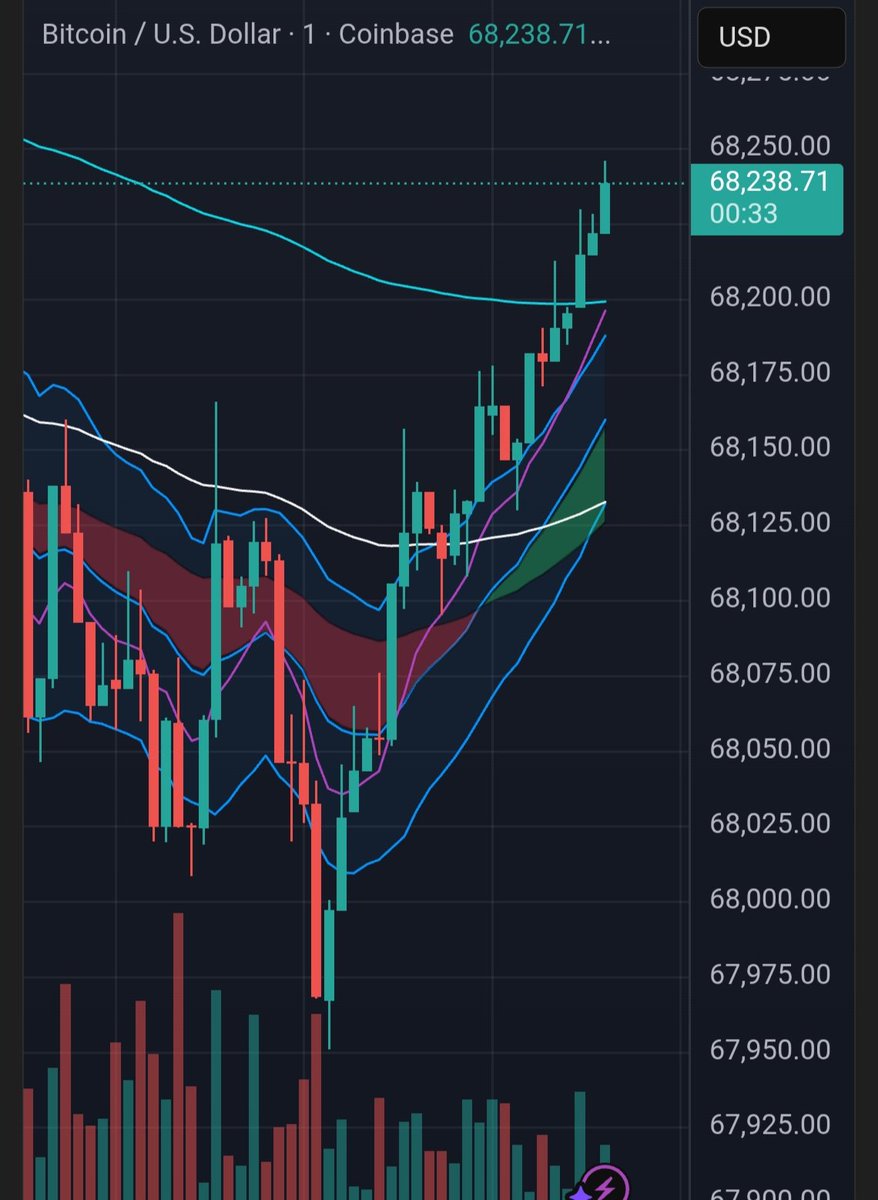Open the purple lightning event icon
Image resolution: width=878 pixels, height=1200 pixels.
click(x=605, y=1186)
